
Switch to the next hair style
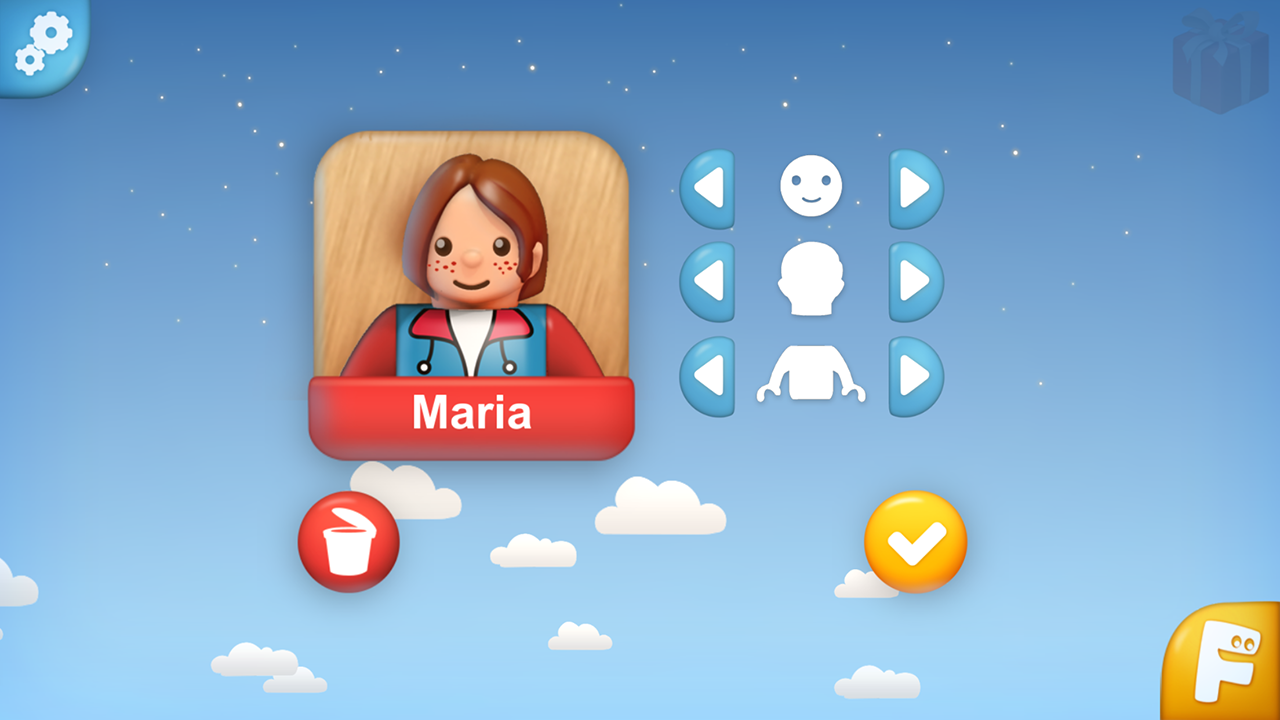[915, 281]
